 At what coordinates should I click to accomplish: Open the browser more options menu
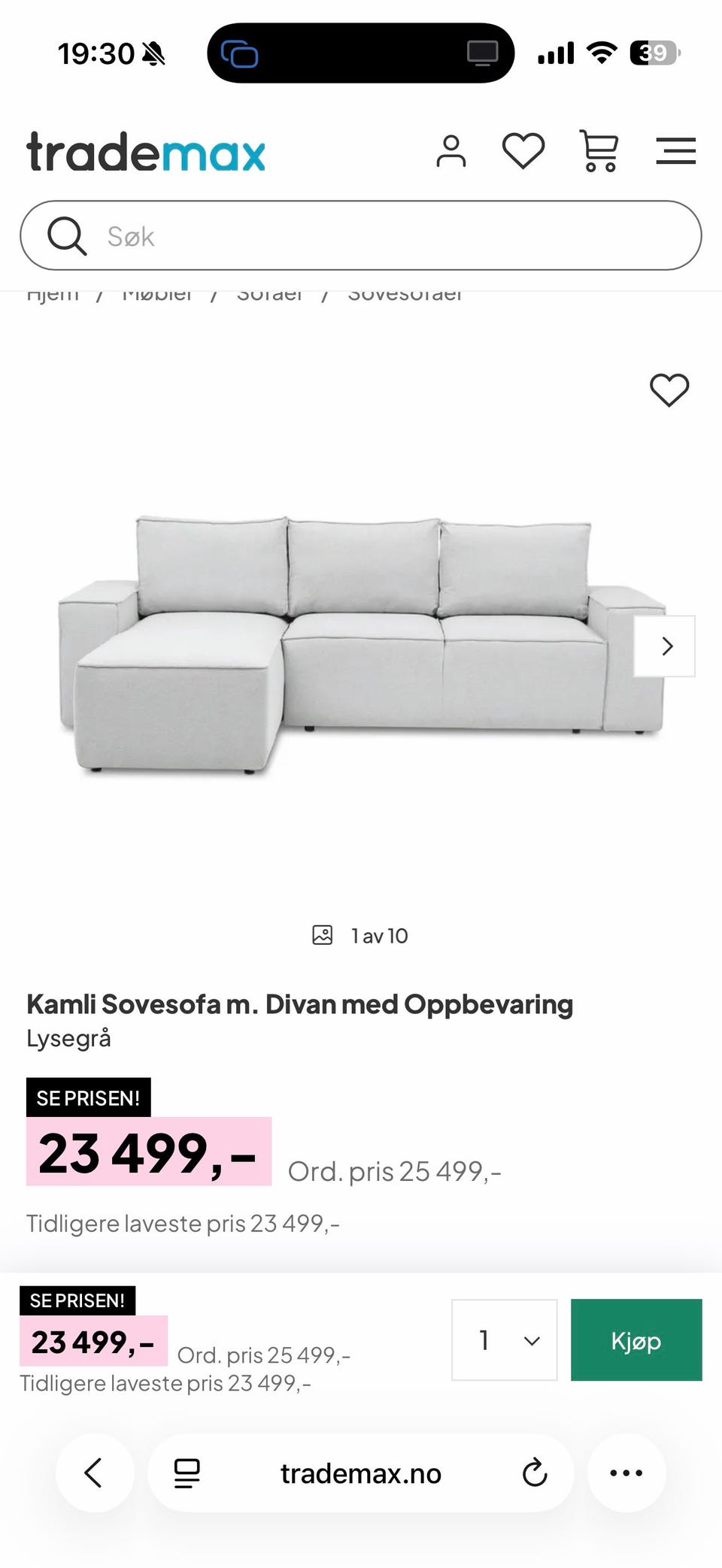[626, 1473]
